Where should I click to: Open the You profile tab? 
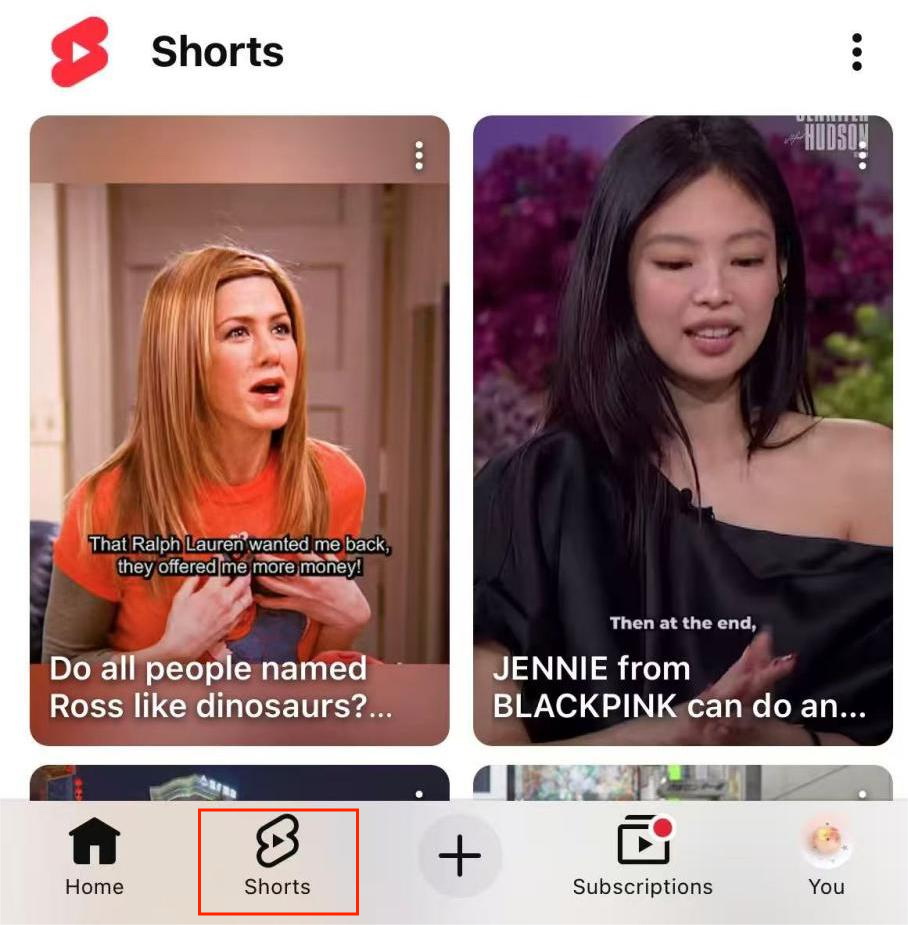pyautogui.click(x=826, y=858)
